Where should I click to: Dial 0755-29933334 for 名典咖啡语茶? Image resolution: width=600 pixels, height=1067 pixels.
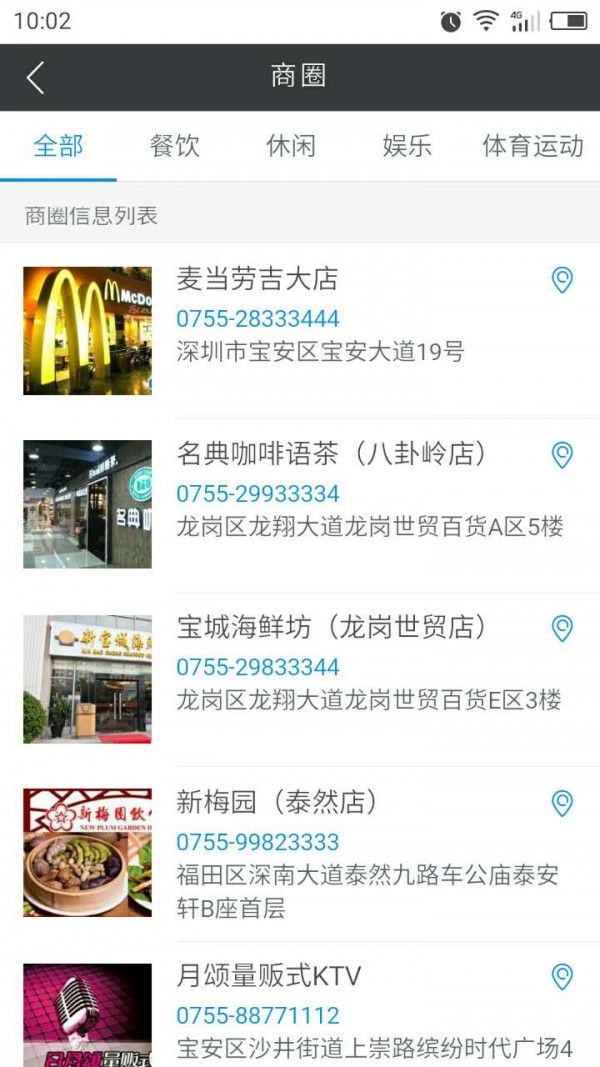click(258, 494)
